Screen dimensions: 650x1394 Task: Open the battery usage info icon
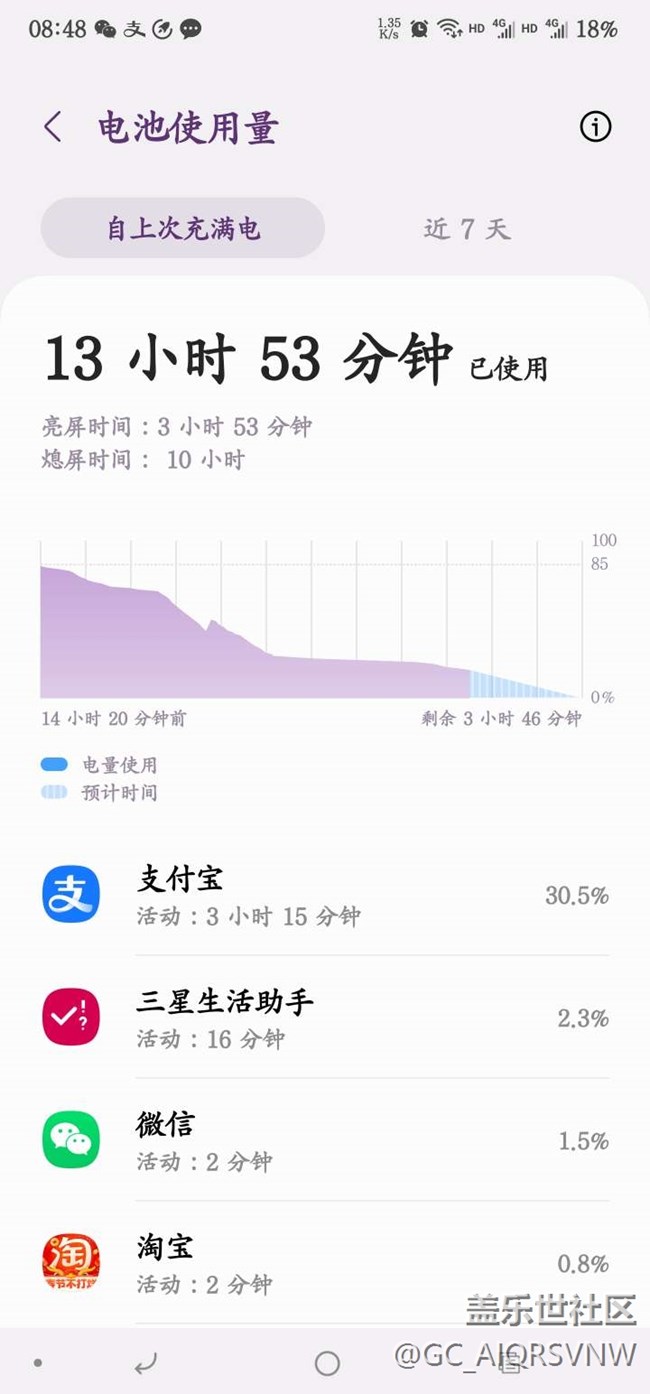coord(595,127)
